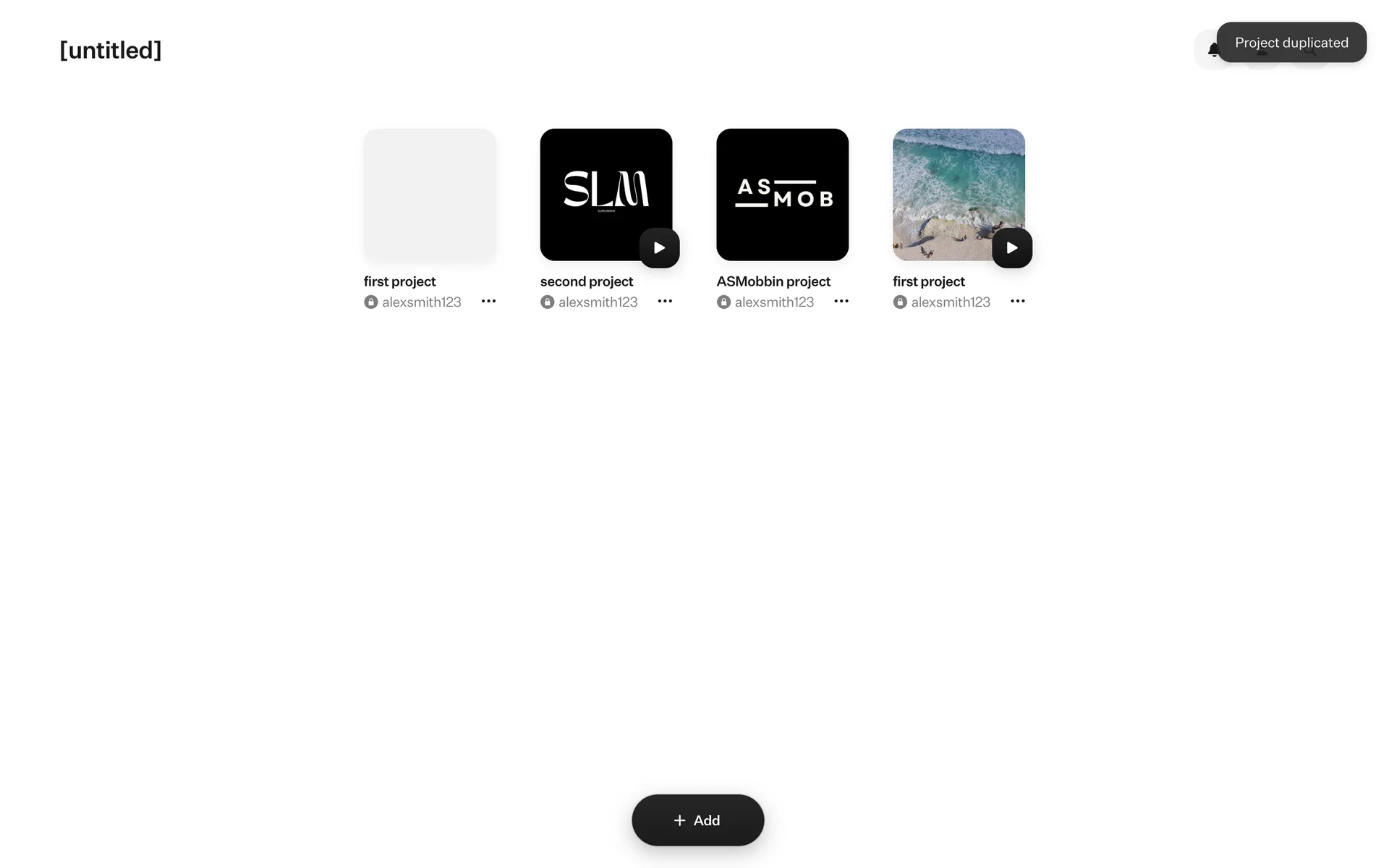The width and height of the screenshot is (1389, 868).
Task: Go to [untitled] home logo
Action: point(111,50)
